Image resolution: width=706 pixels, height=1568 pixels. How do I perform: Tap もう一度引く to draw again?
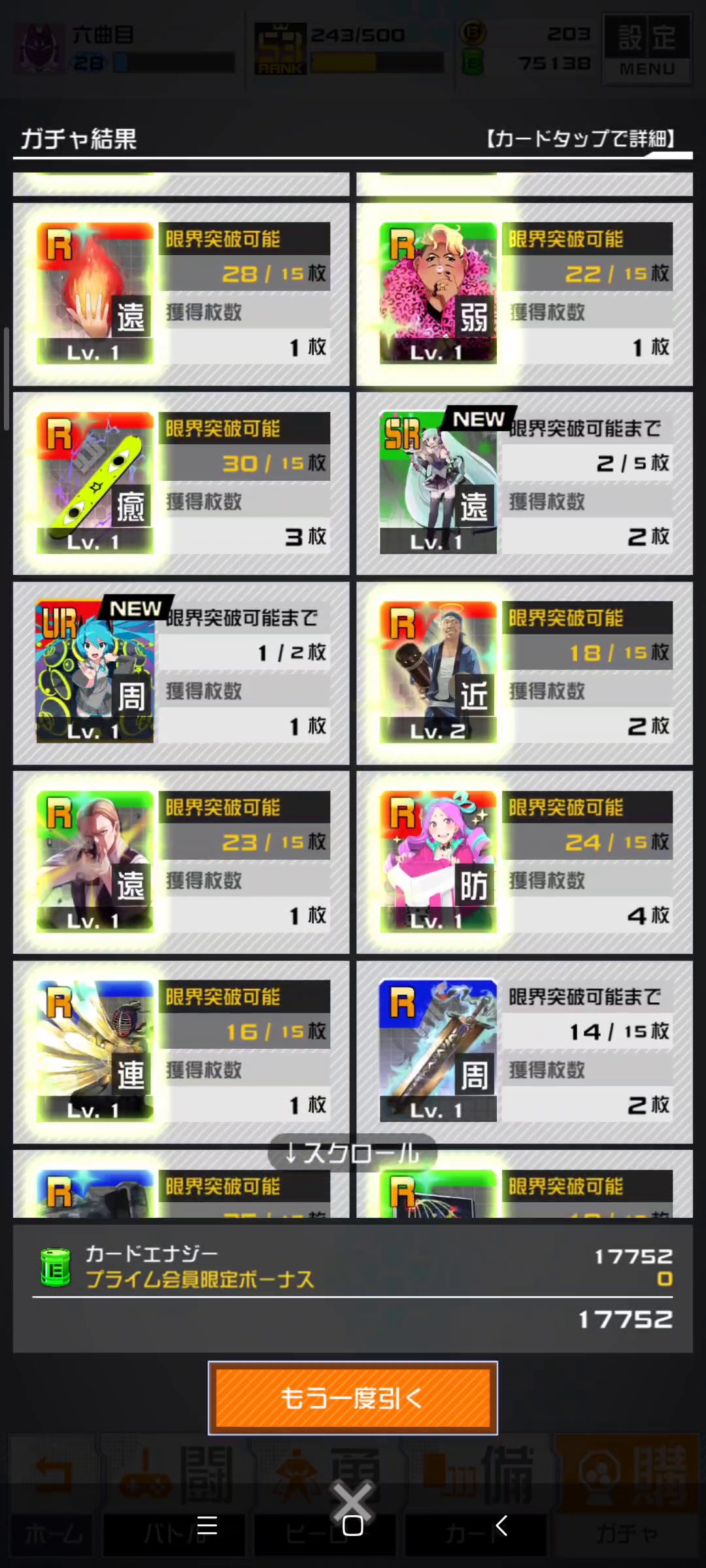point(353,1398)
